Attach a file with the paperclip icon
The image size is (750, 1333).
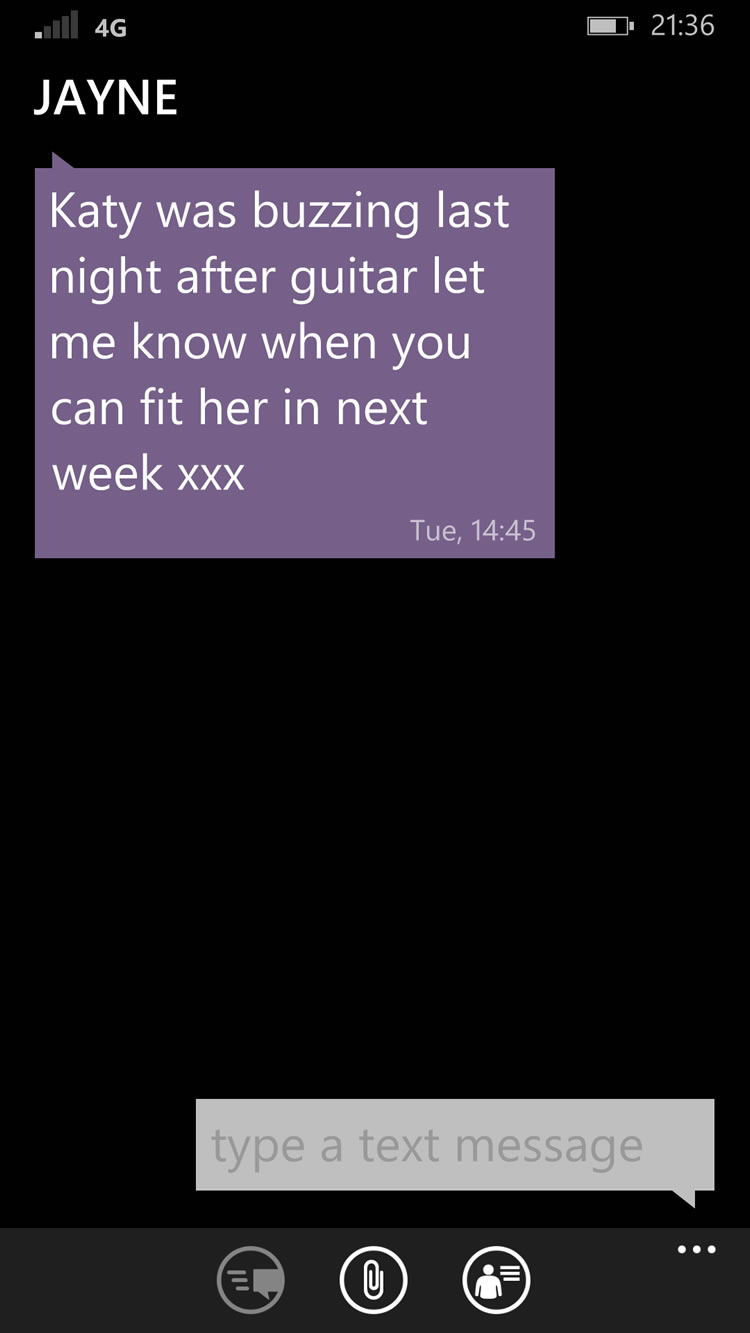[x=373, y=1279]
